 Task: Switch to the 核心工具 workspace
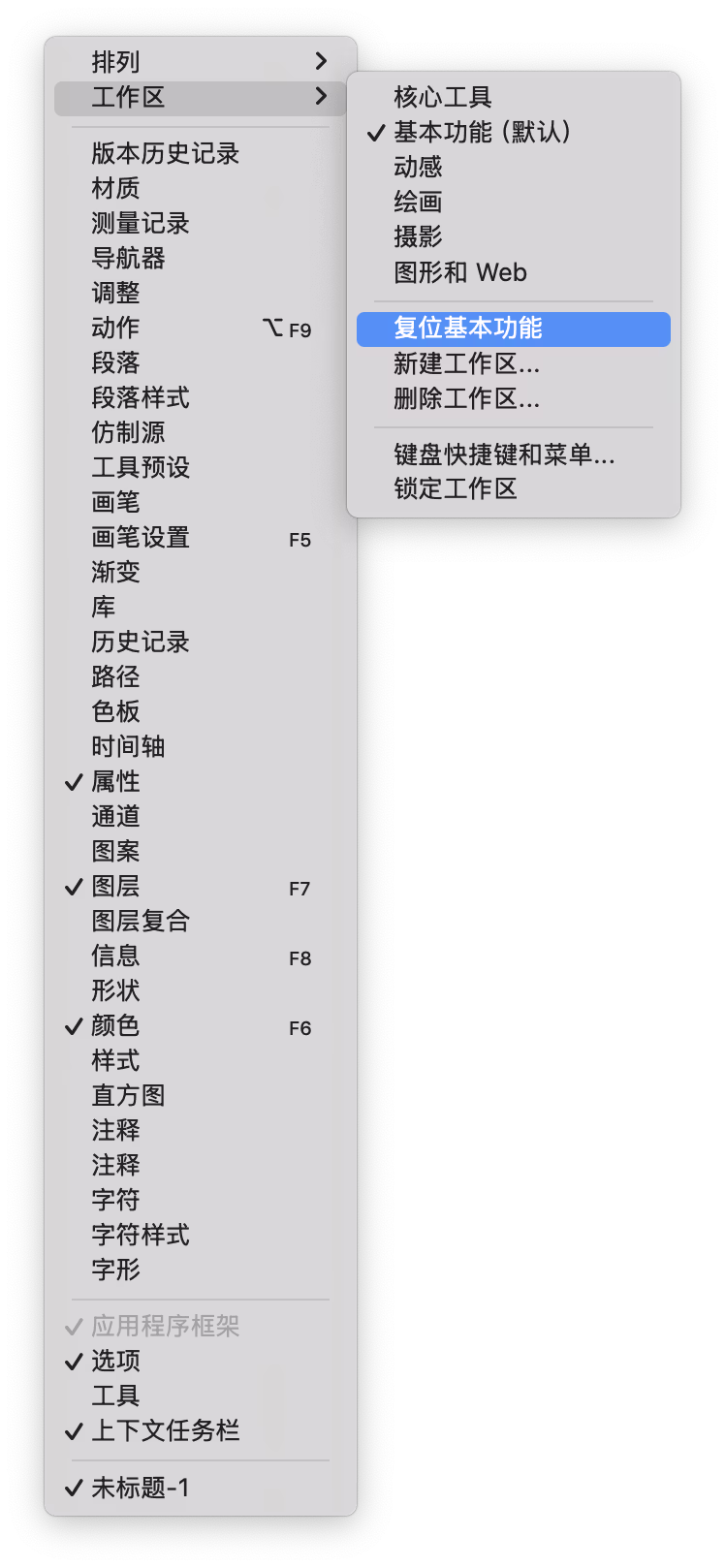[x=443, y=97]
